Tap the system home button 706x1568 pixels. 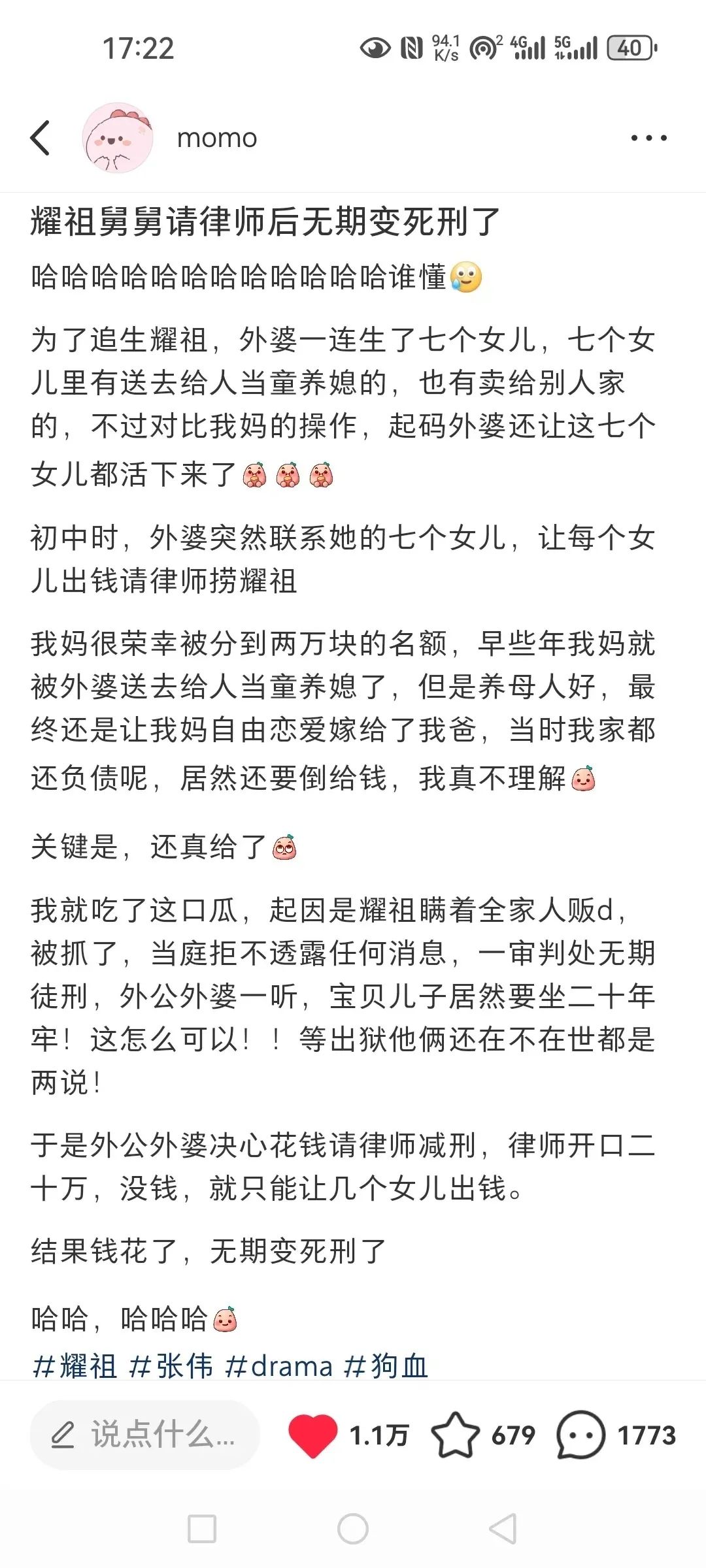353,1529
